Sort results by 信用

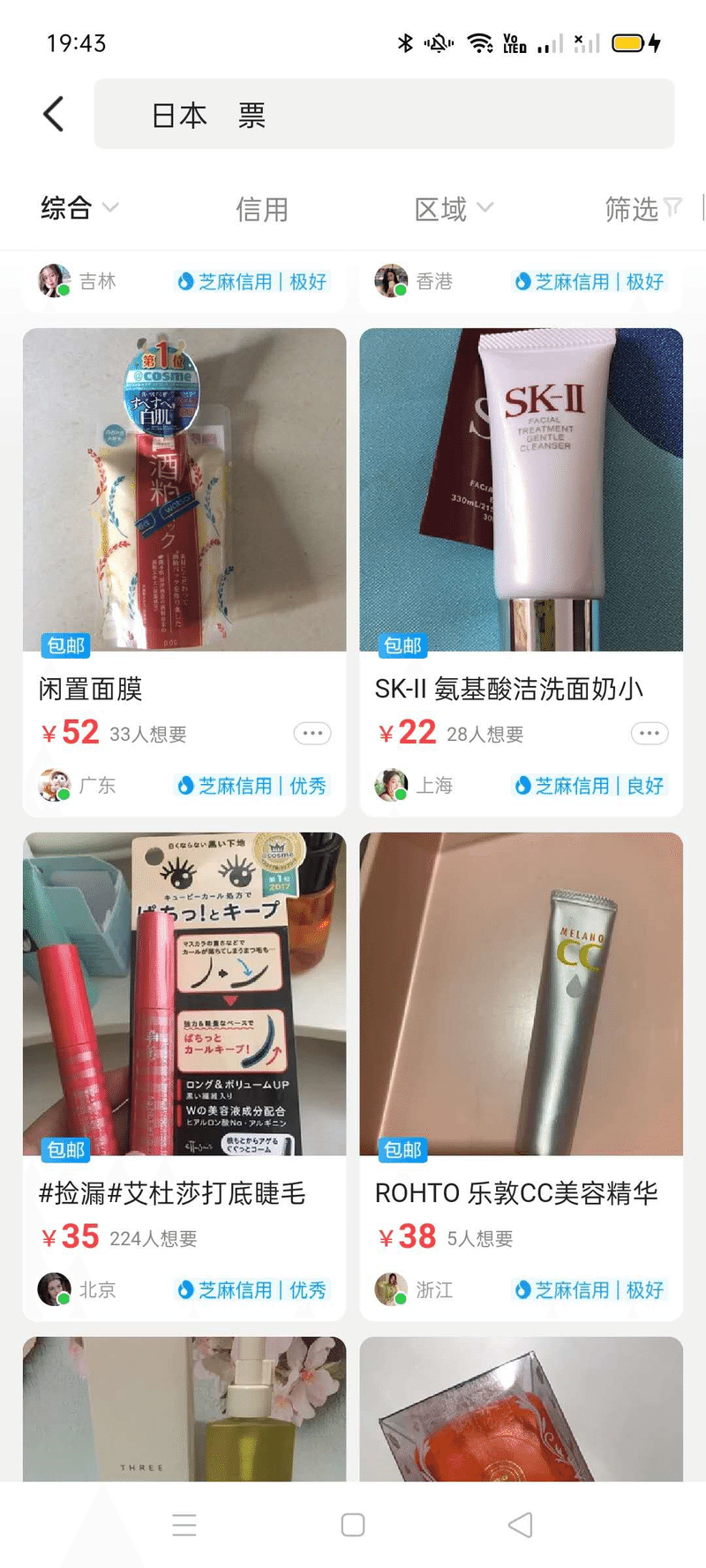click(x=261, y=210)
